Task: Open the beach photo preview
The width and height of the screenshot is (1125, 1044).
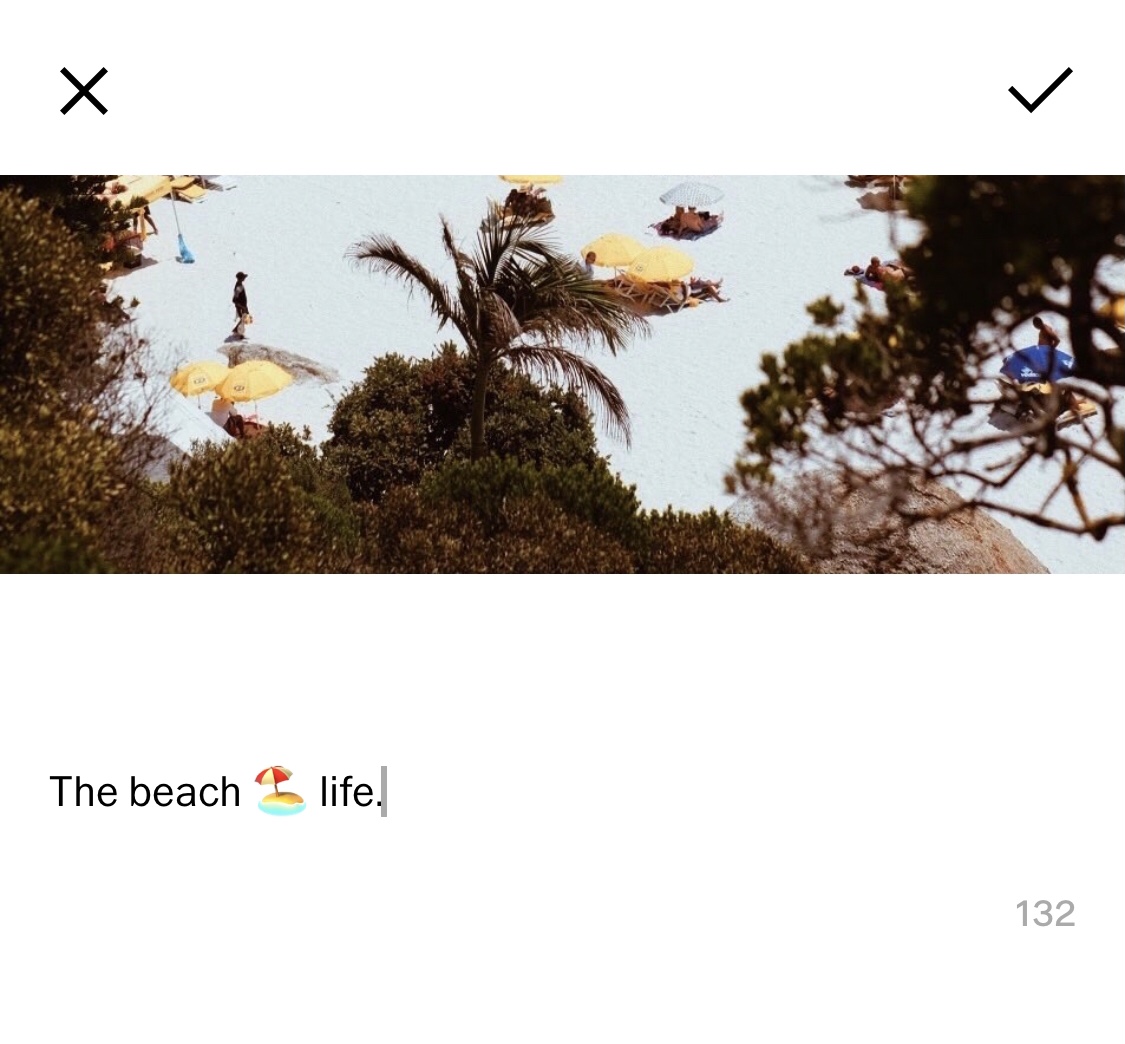Action: click(562, 374)
